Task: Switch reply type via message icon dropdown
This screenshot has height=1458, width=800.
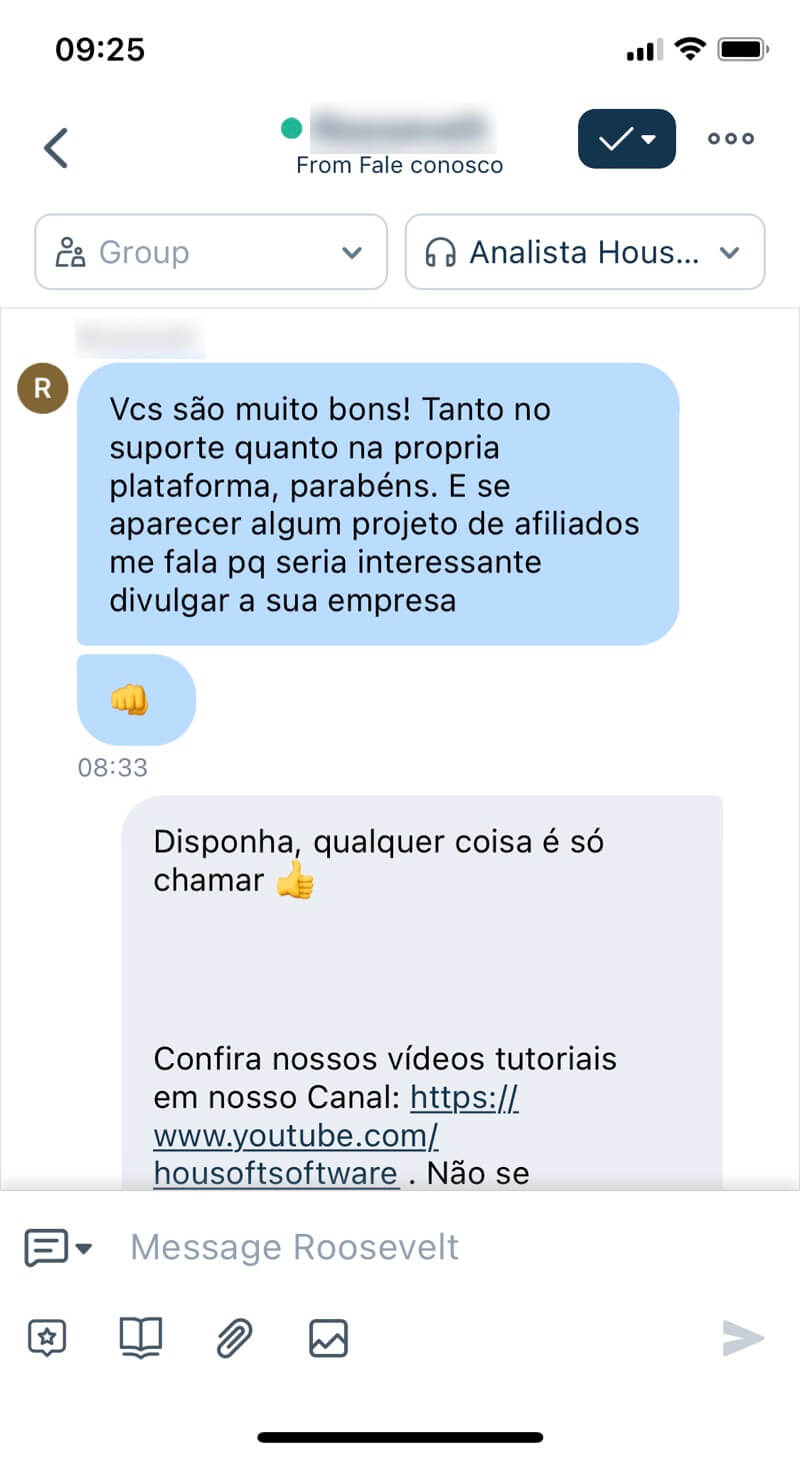Action: point(58,1247)
